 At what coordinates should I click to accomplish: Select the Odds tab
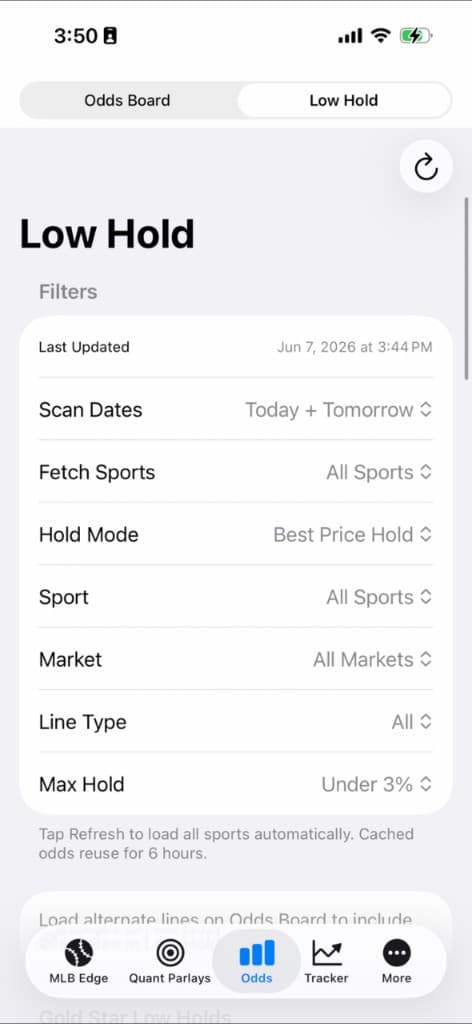click(x=257, y=961)
